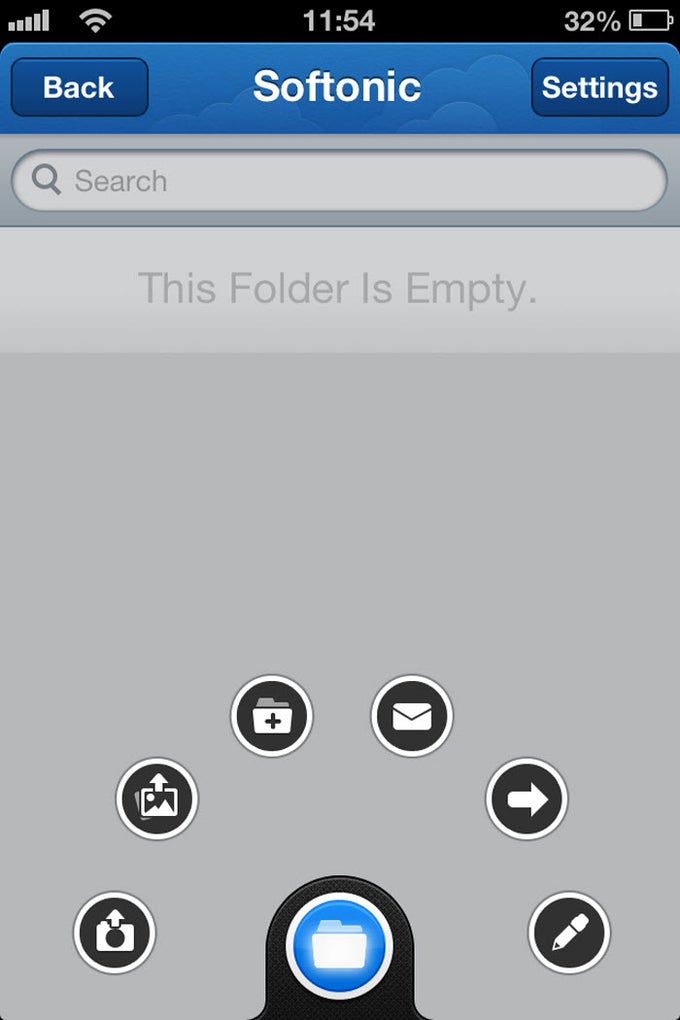
Task: Create a new folder
Action: [272, 716]
